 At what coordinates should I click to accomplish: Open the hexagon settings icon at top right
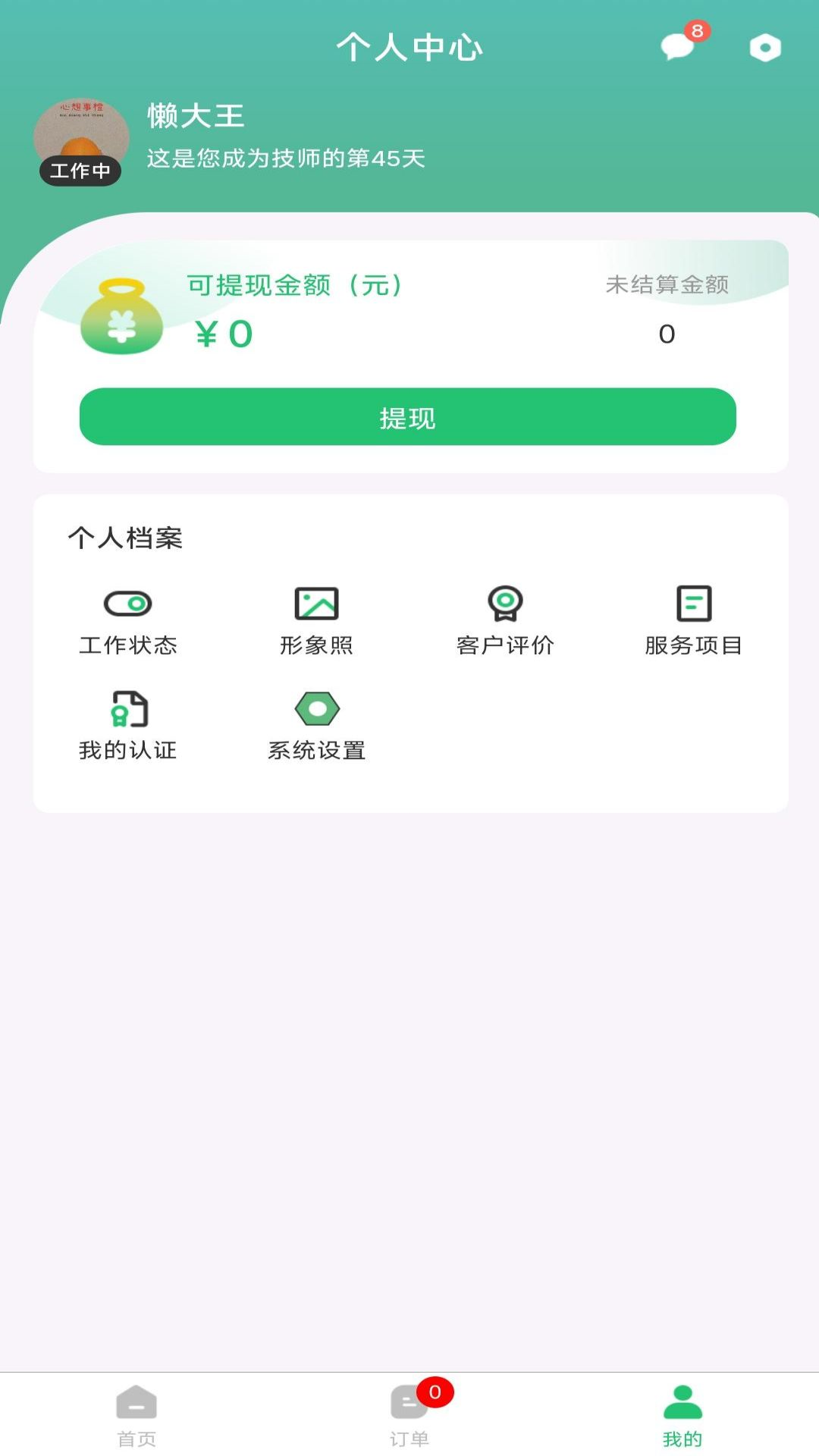pos(764,47)
